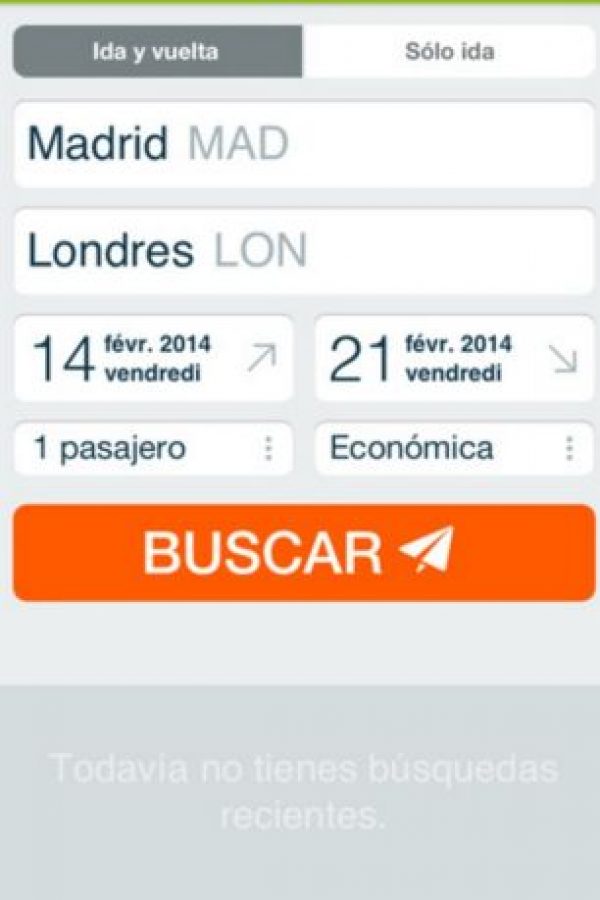Change the origin city Madrid MAD
Viewport: 600px width, 900px height.
pos(303,145)
